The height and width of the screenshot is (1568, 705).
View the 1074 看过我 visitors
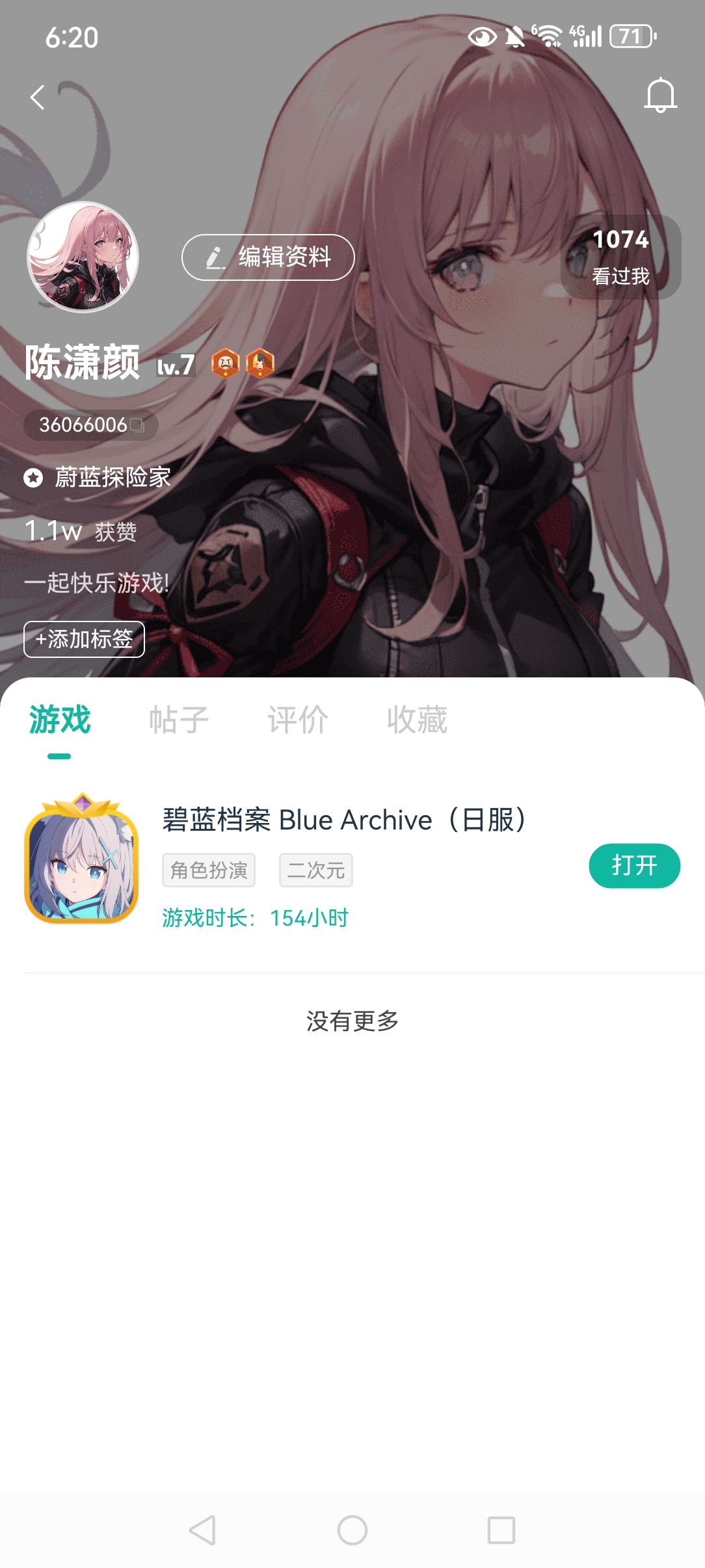tap(620, 257)
